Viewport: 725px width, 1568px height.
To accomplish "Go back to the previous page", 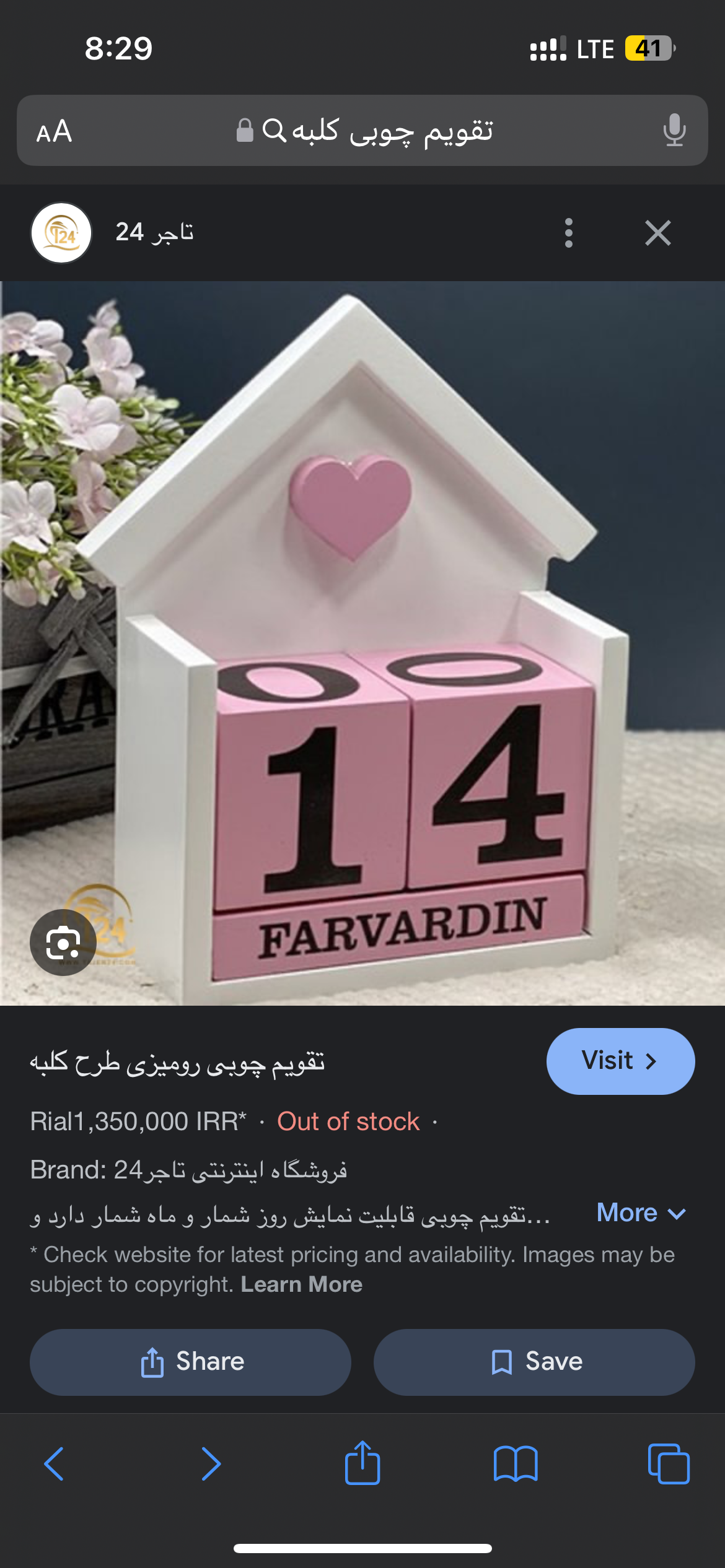I will pos(55,1464).
